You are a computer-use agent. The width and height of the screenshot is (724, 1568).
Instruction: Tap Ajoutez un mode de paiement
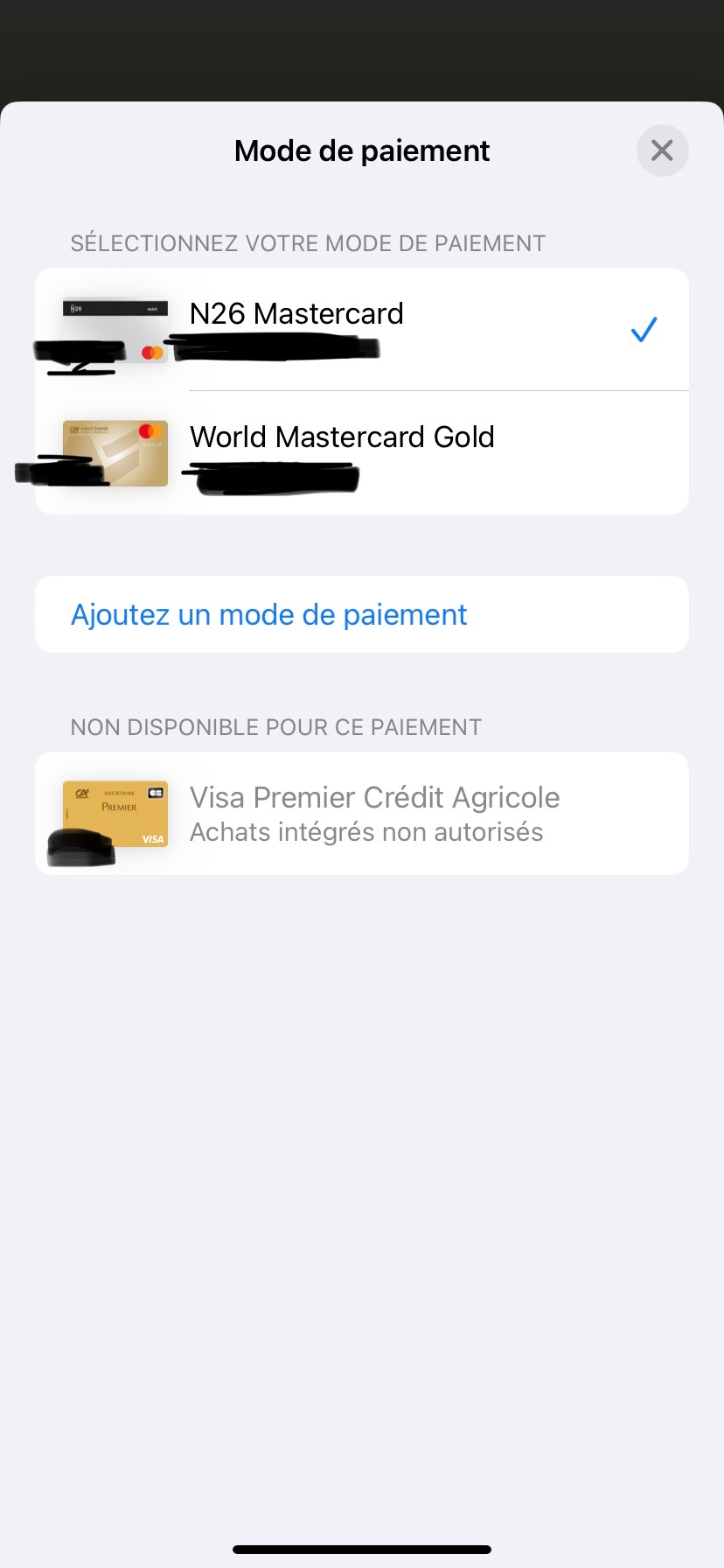tap(269, 614)
